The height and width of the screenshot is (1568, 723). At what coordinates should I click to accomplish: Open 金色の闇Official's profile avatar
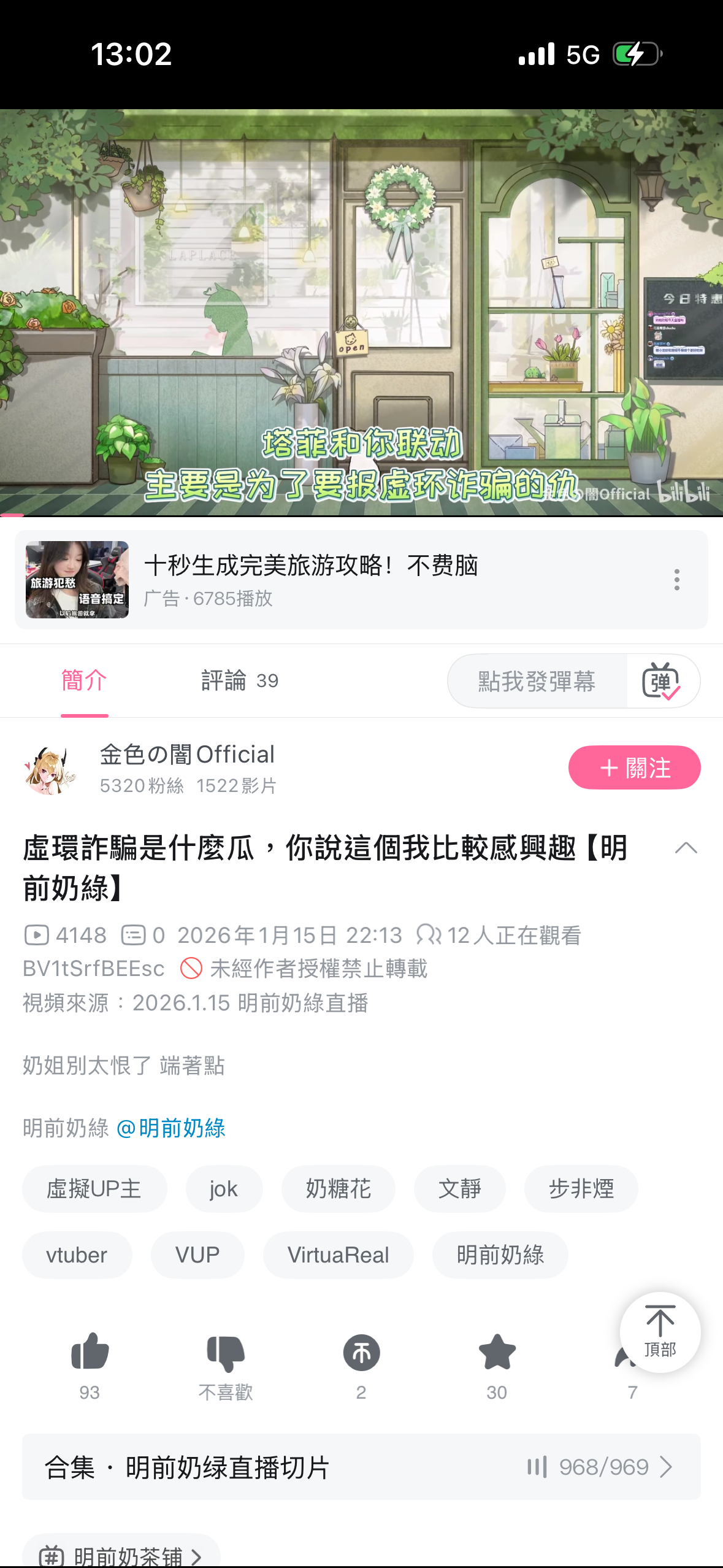[51, 769]
